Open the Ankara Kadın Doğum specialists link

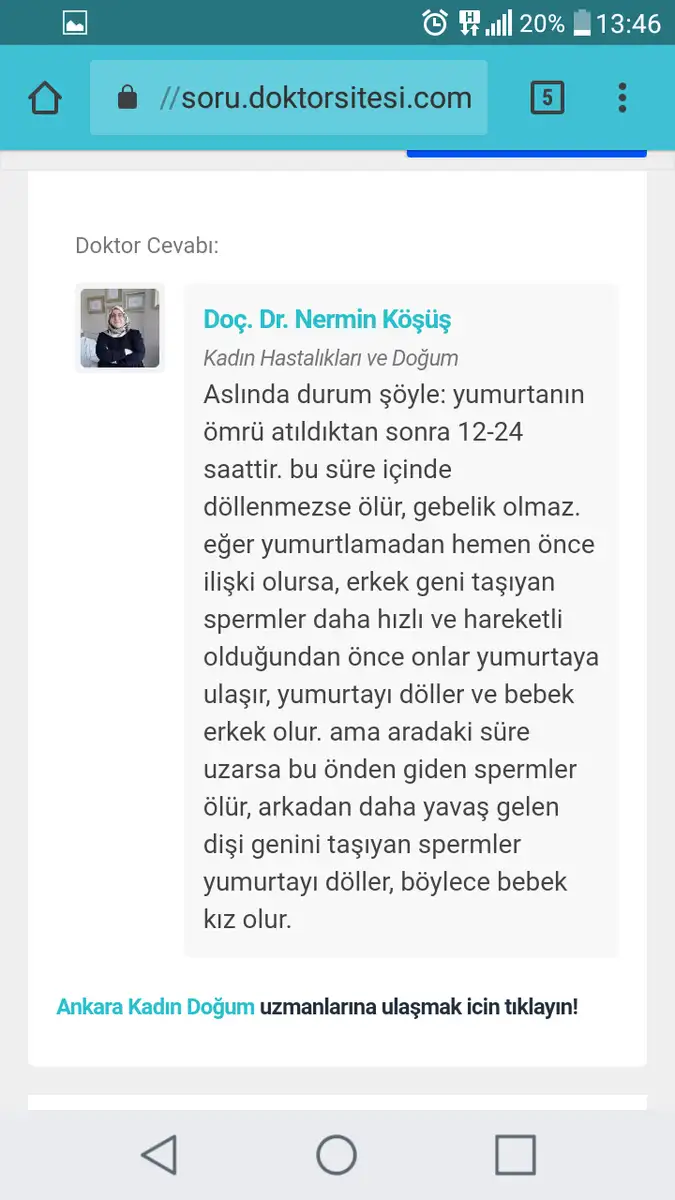[156, 1007]
